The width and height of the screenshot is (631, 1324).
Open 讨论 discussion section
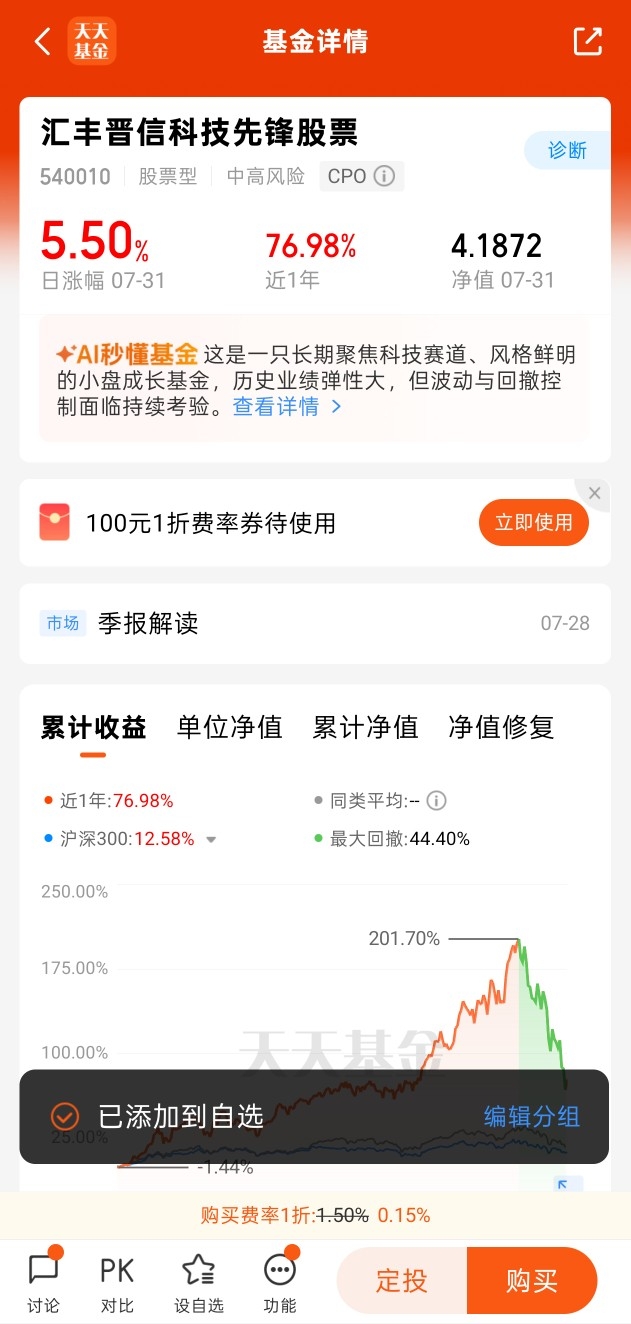coord(44,1281)
